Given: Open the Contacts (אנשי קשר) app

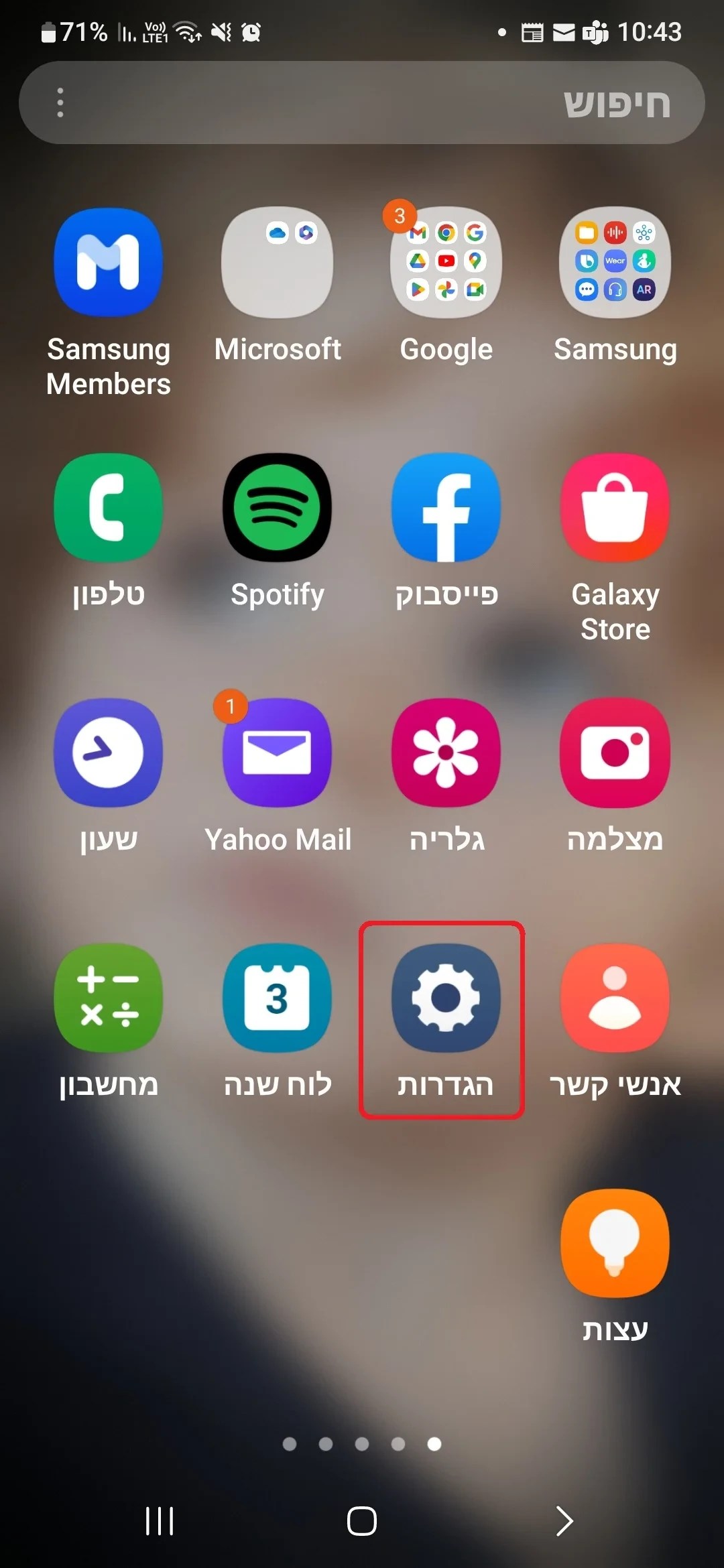Looking at the screenshot, I should (x=614, y=998).
